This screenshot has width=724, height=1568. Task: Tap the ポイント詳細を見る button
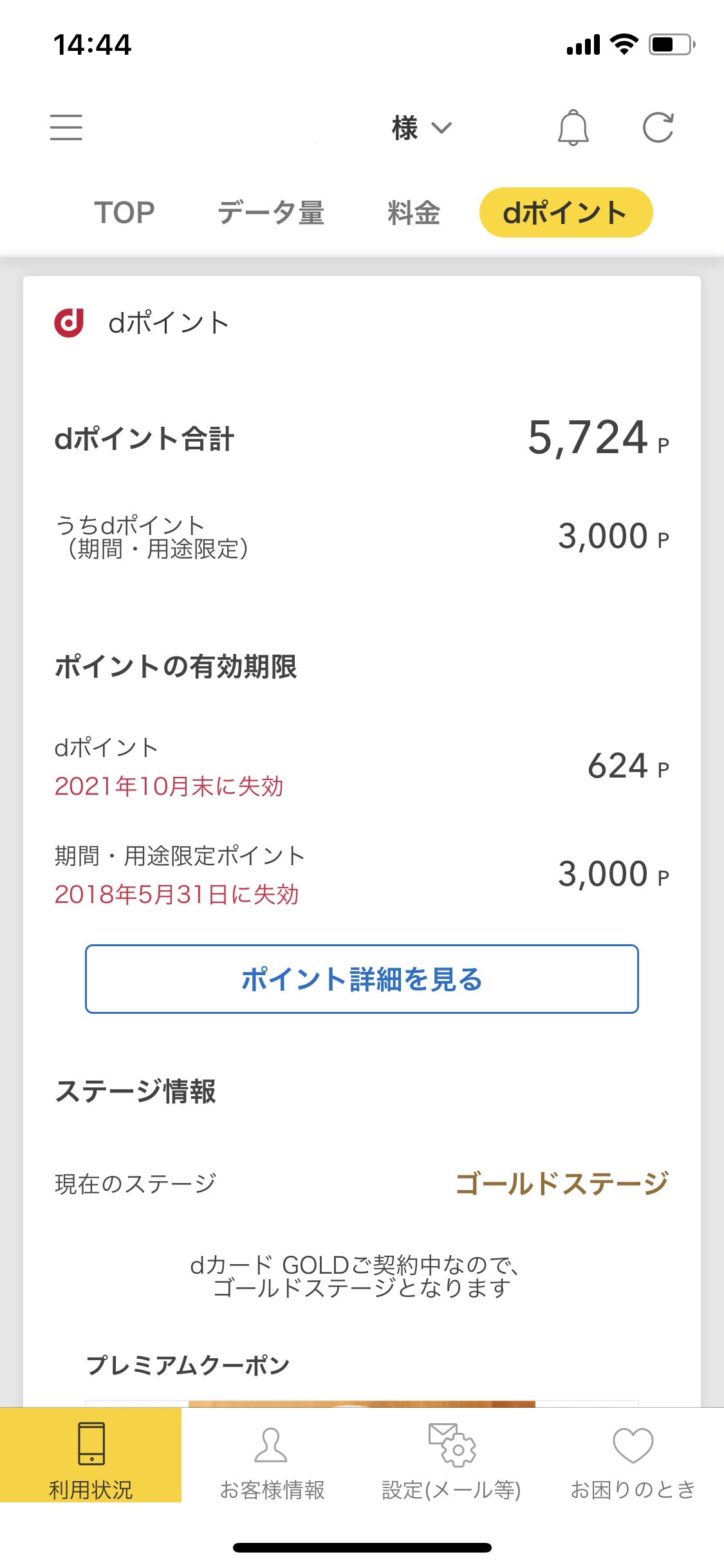362,979
